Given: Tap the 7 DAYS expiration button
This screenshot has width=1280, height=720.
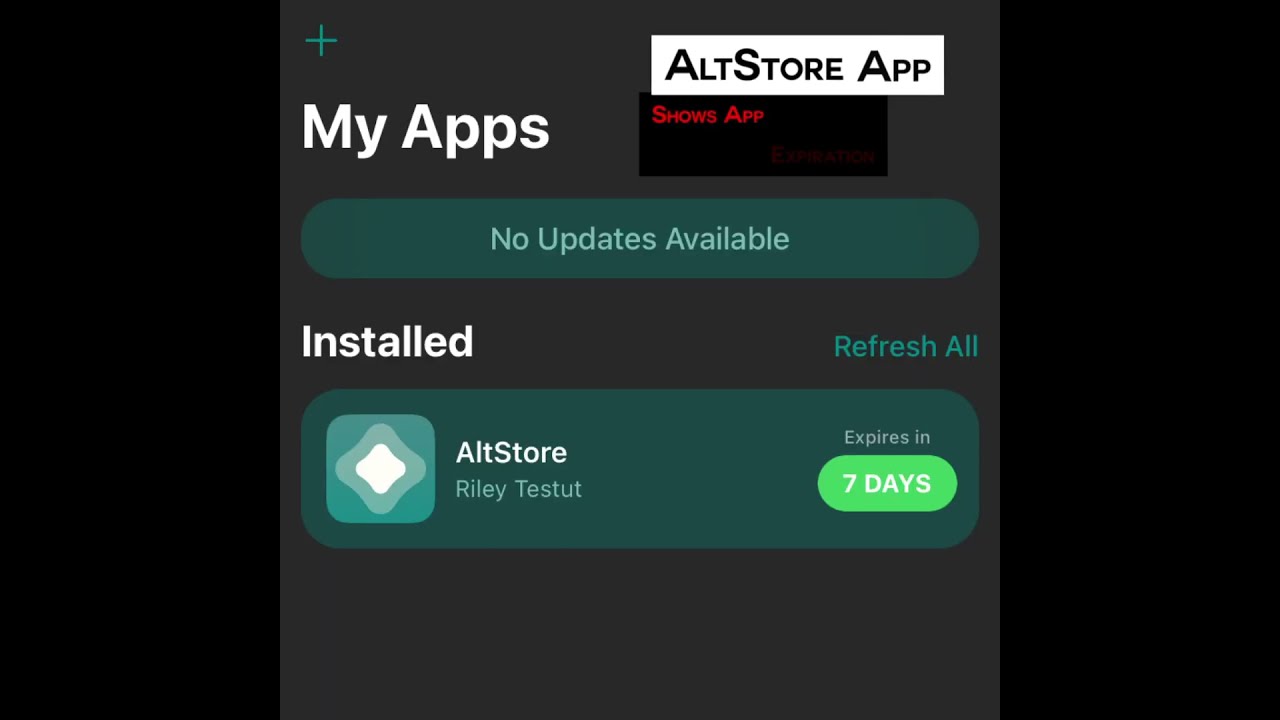Looking at the screenshot, I should (x=887, y=484).
